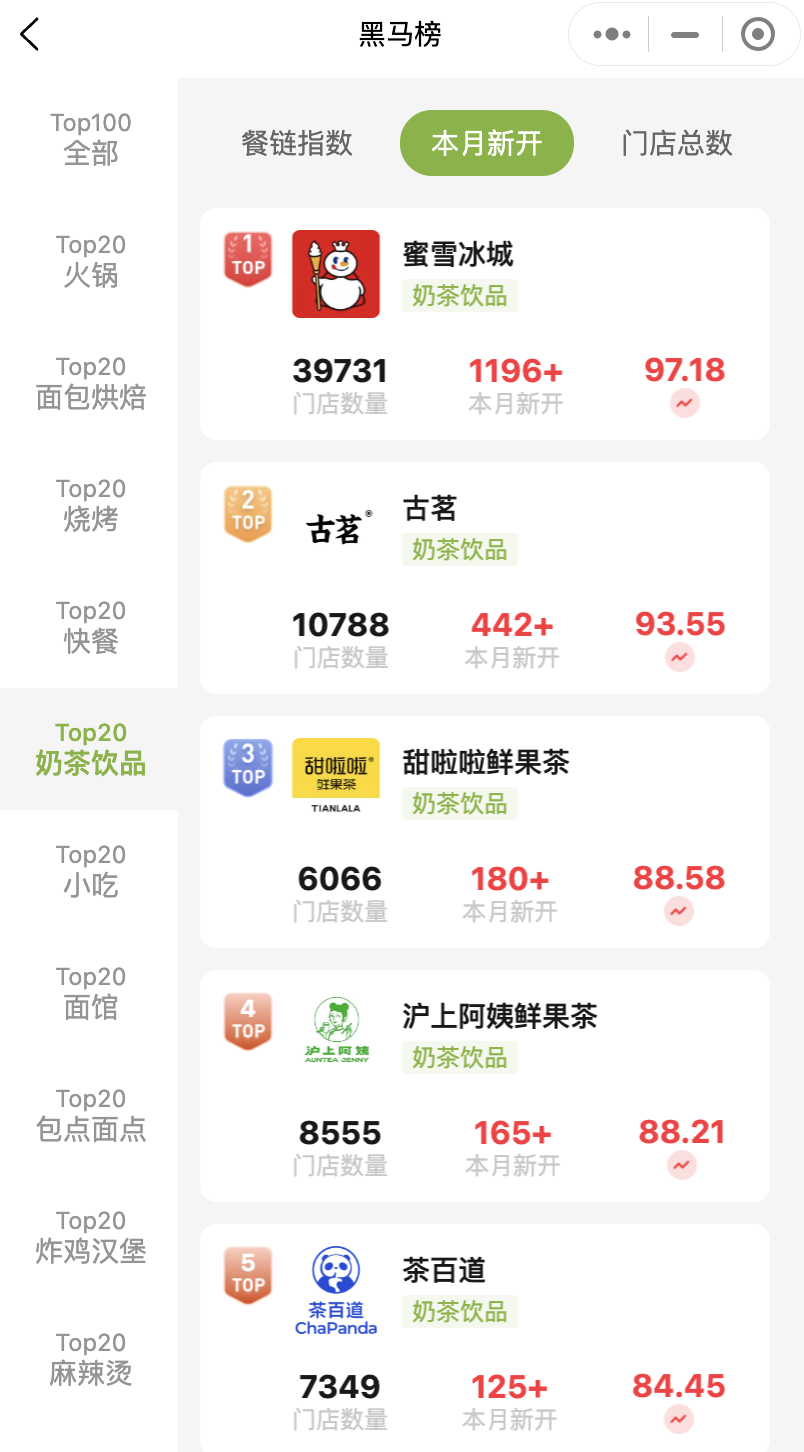Open the 蜜雪冰城 brand card
The height and width of the screenshot is (1452, 804).
click(485, 324)
